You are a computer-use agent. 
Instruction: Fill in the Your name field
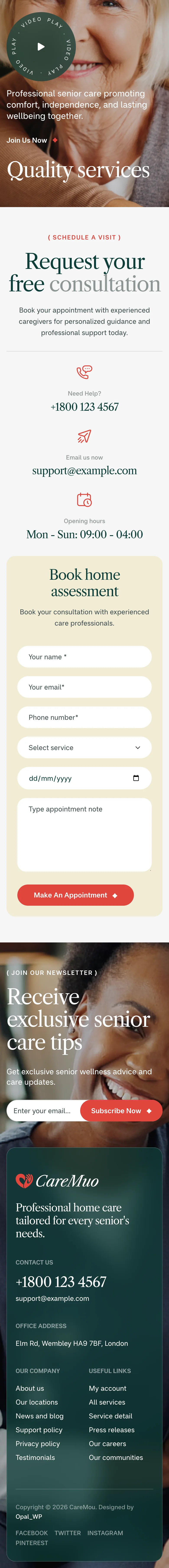click(84, 657)
